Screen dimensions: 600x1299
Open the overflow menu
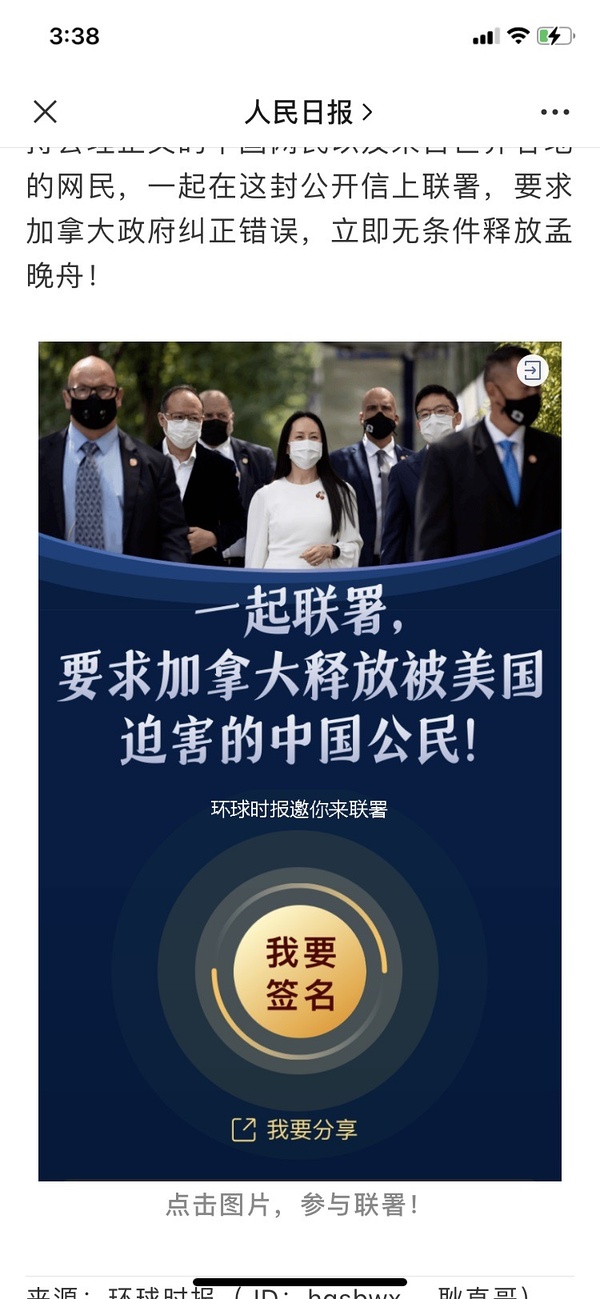click(x=554, y=112)
